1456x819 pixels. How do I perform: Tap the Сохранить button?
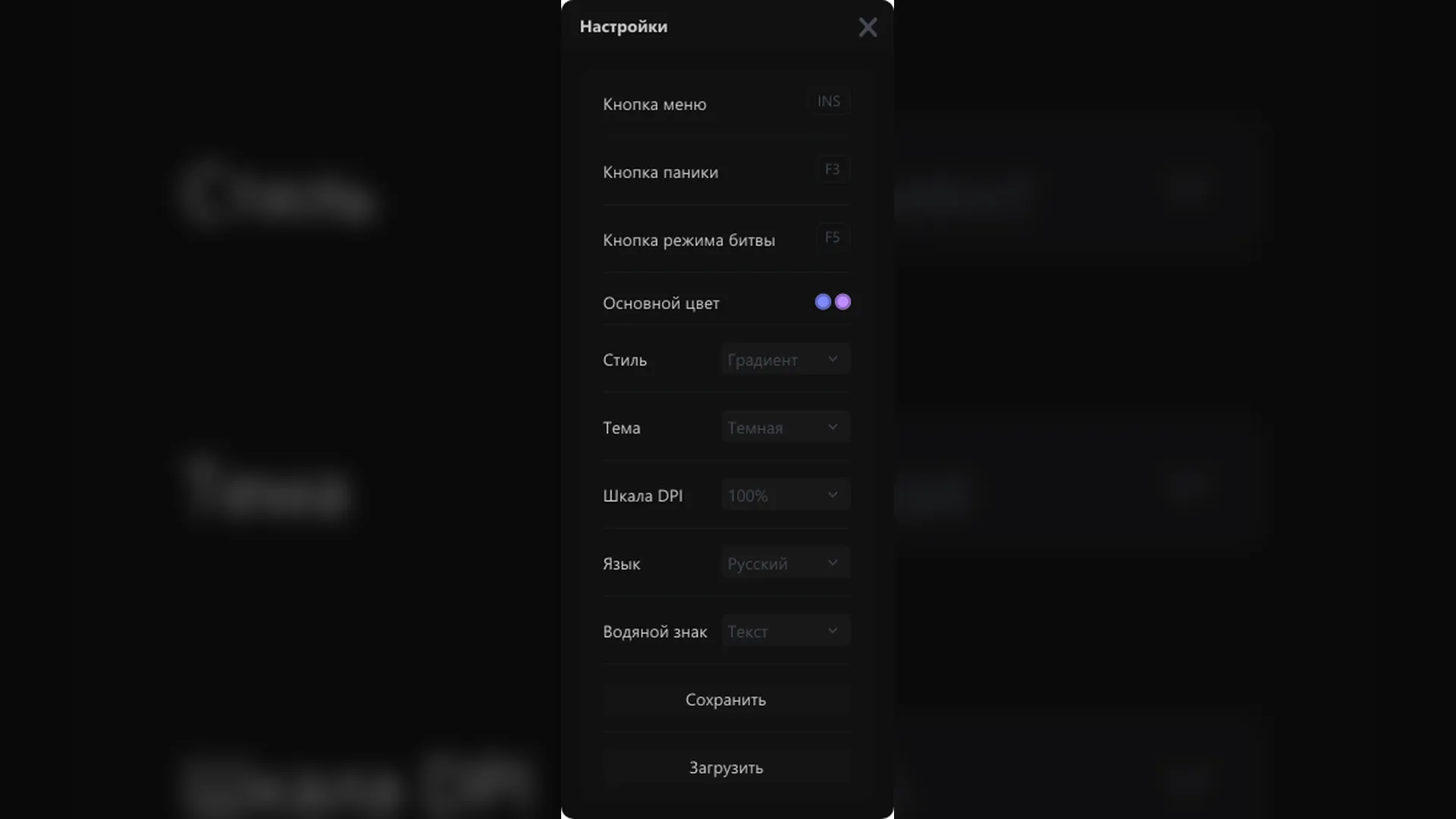click(x=726, y=700)
